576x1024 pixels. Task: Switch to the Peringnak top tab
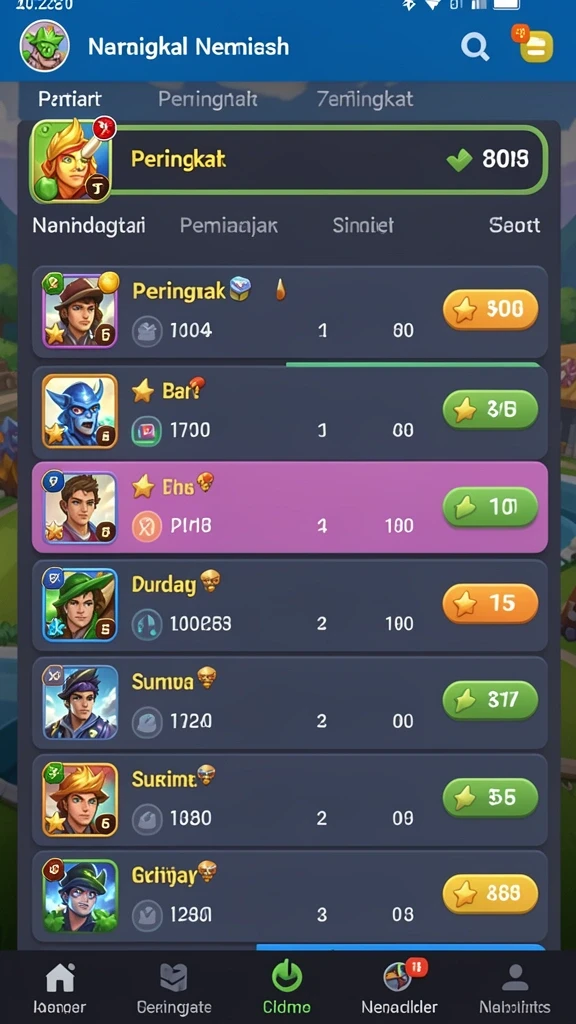tap(208, 99)
